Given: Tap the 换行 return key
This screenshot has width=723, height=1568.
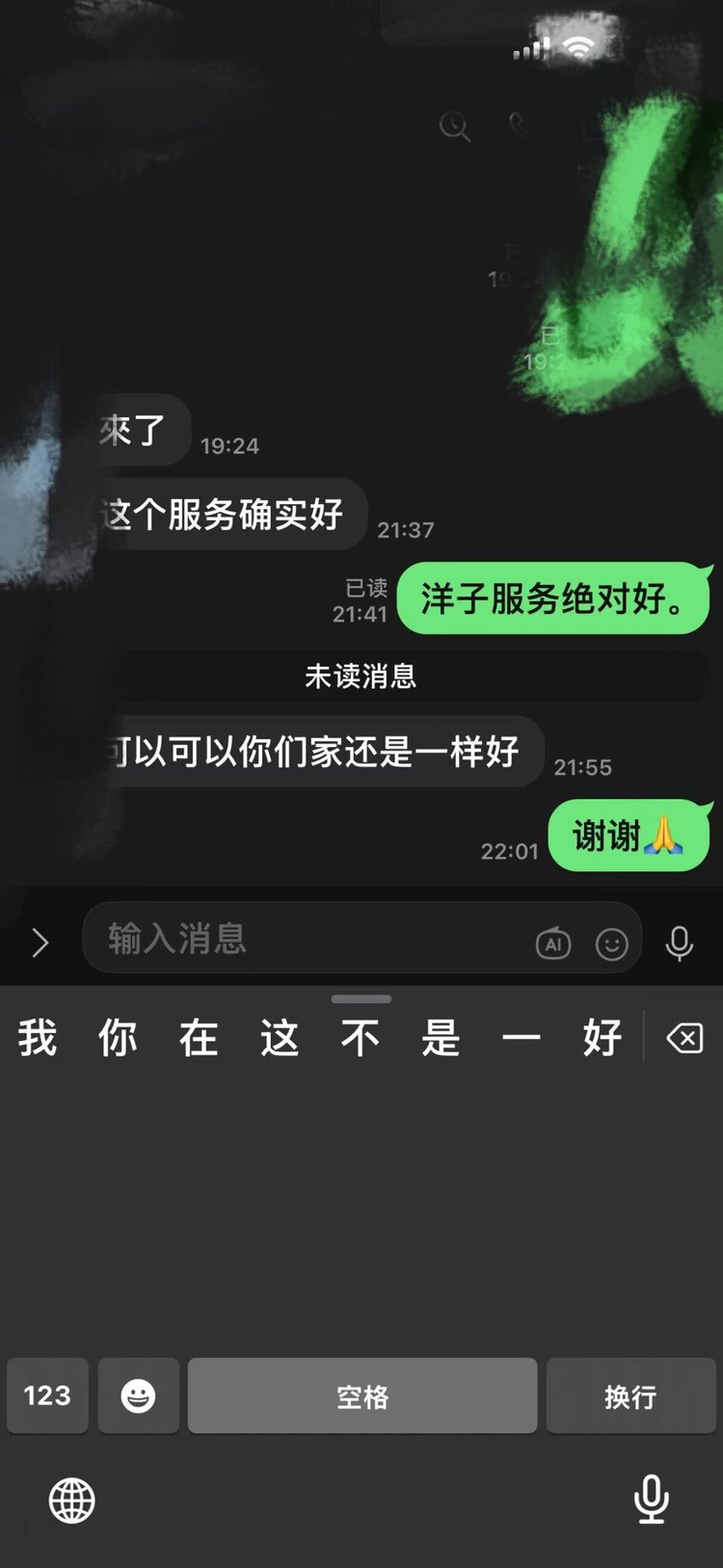Looking at the screenshot, I should (630, 1395).
